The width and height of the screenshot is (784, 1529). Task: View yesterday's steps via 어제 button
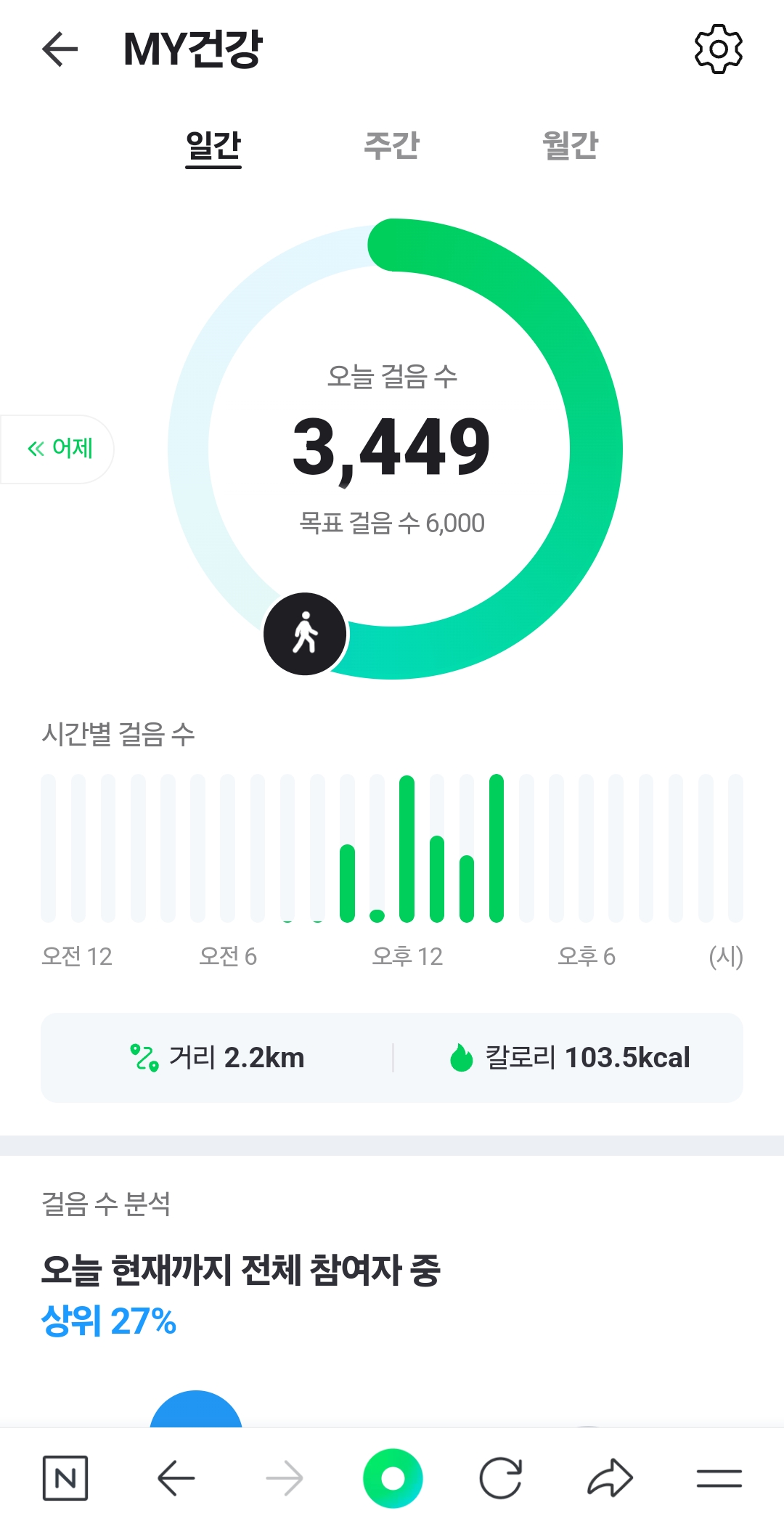point(60,449)
